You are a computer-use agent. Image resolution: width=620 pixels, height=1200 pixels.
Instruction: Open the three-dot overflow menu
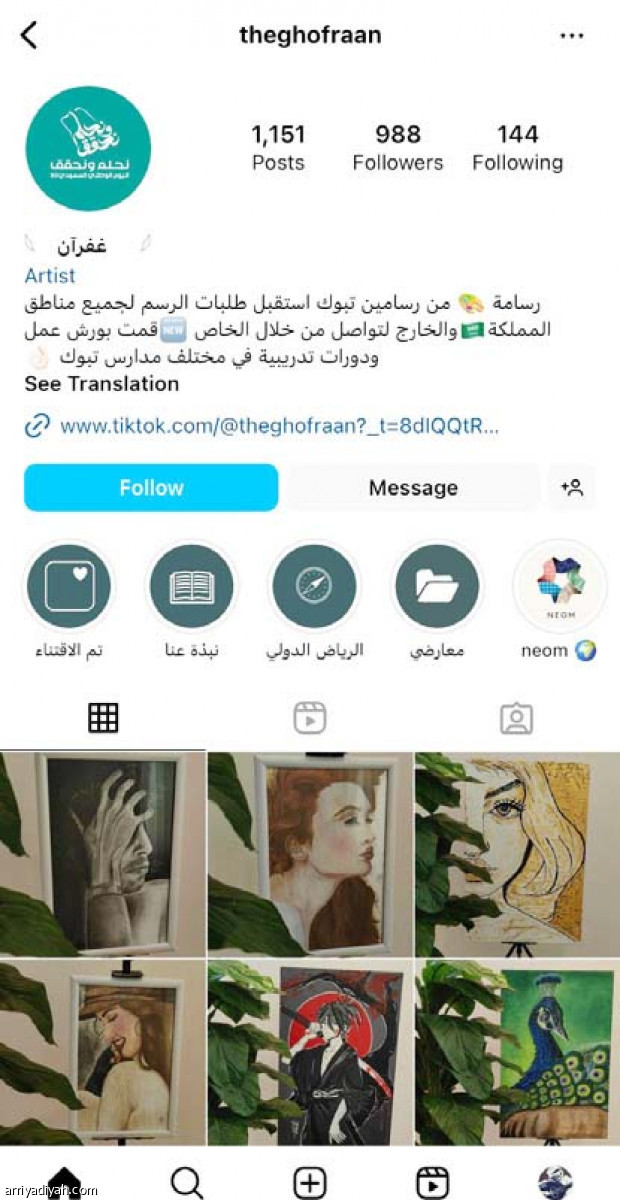[571, 36]
